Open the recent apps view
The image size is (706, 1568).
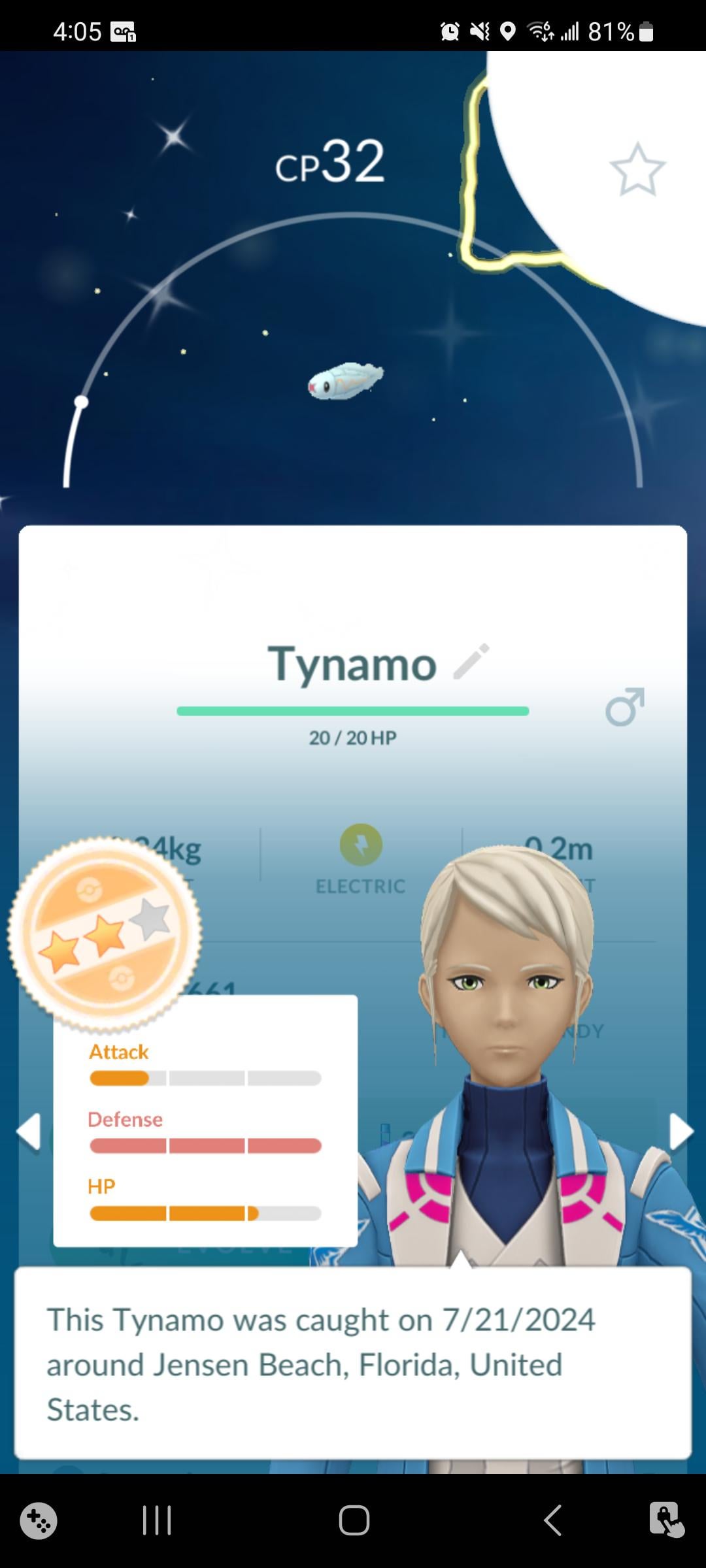157,1520
